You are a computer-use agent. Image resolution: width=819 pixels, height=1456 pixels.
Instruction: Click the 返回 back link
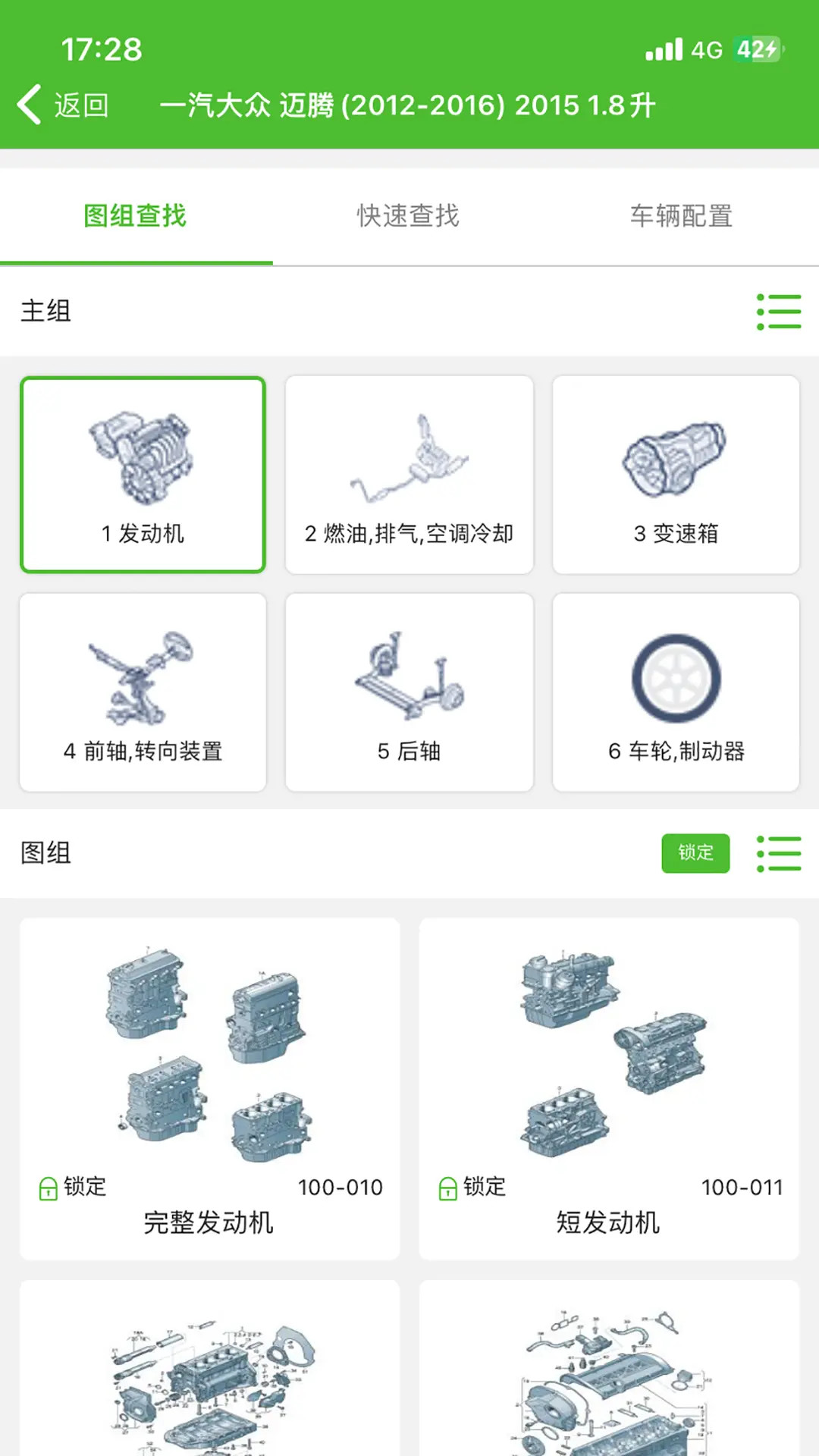point(80,106)
